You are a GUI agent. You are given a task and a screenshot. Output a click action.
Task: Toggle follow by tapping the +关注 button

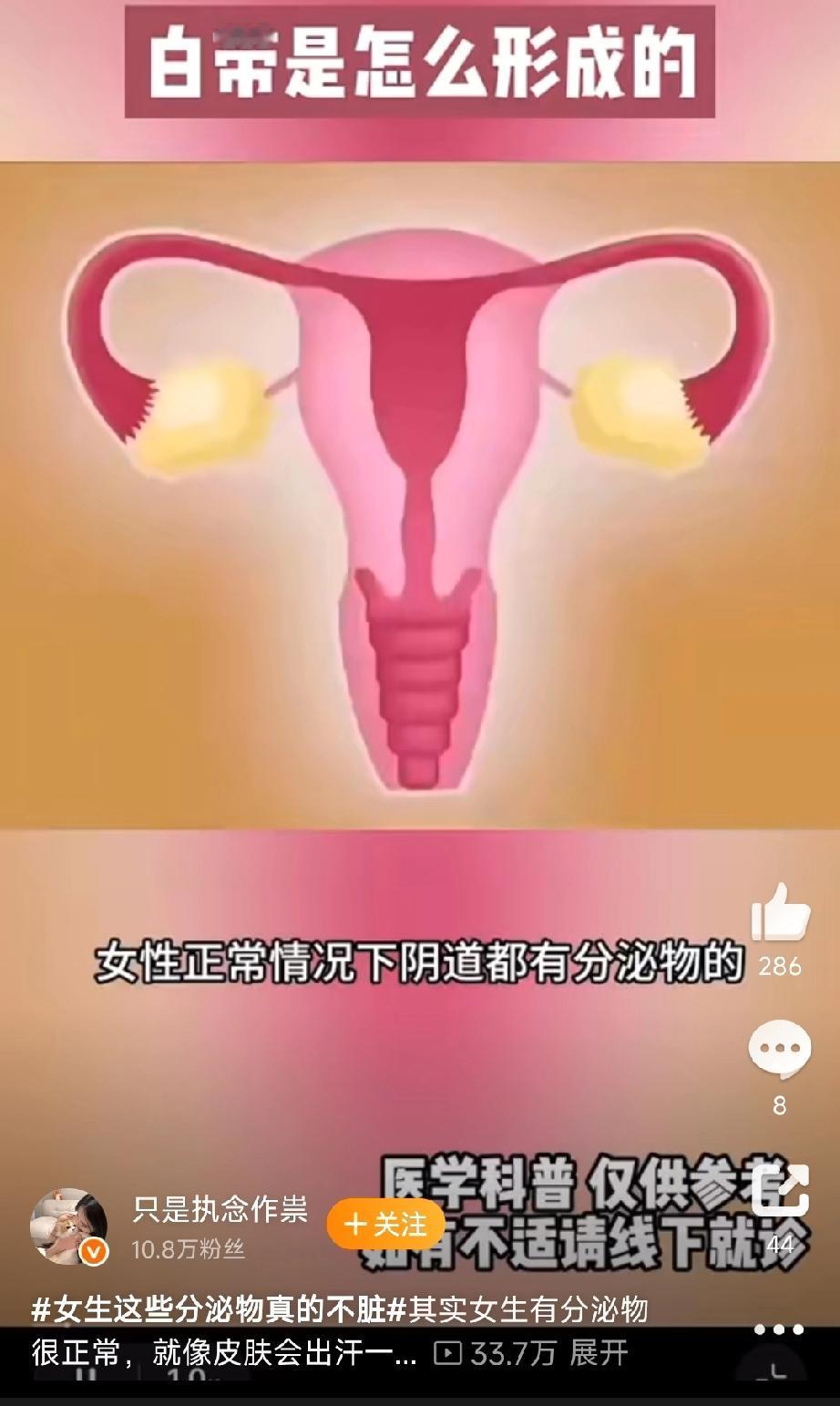384,1226
